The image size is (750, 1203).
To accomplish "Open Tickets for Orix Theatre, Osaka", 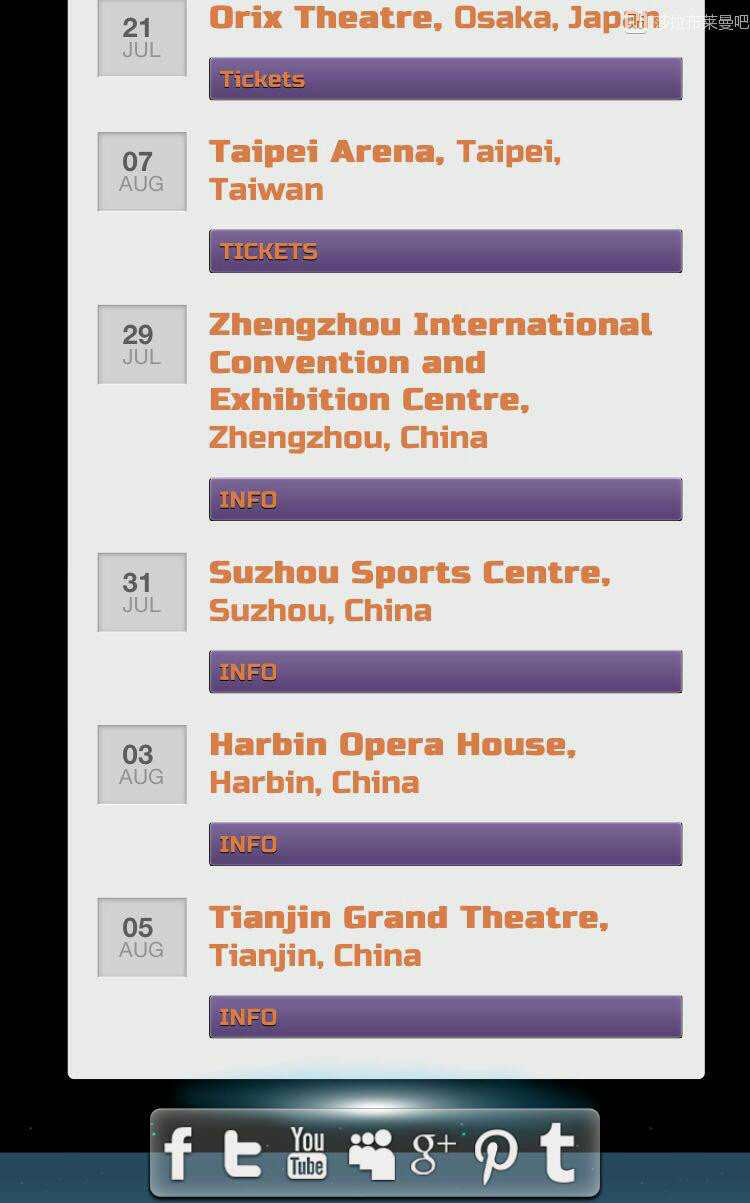I will pos(445,79).
